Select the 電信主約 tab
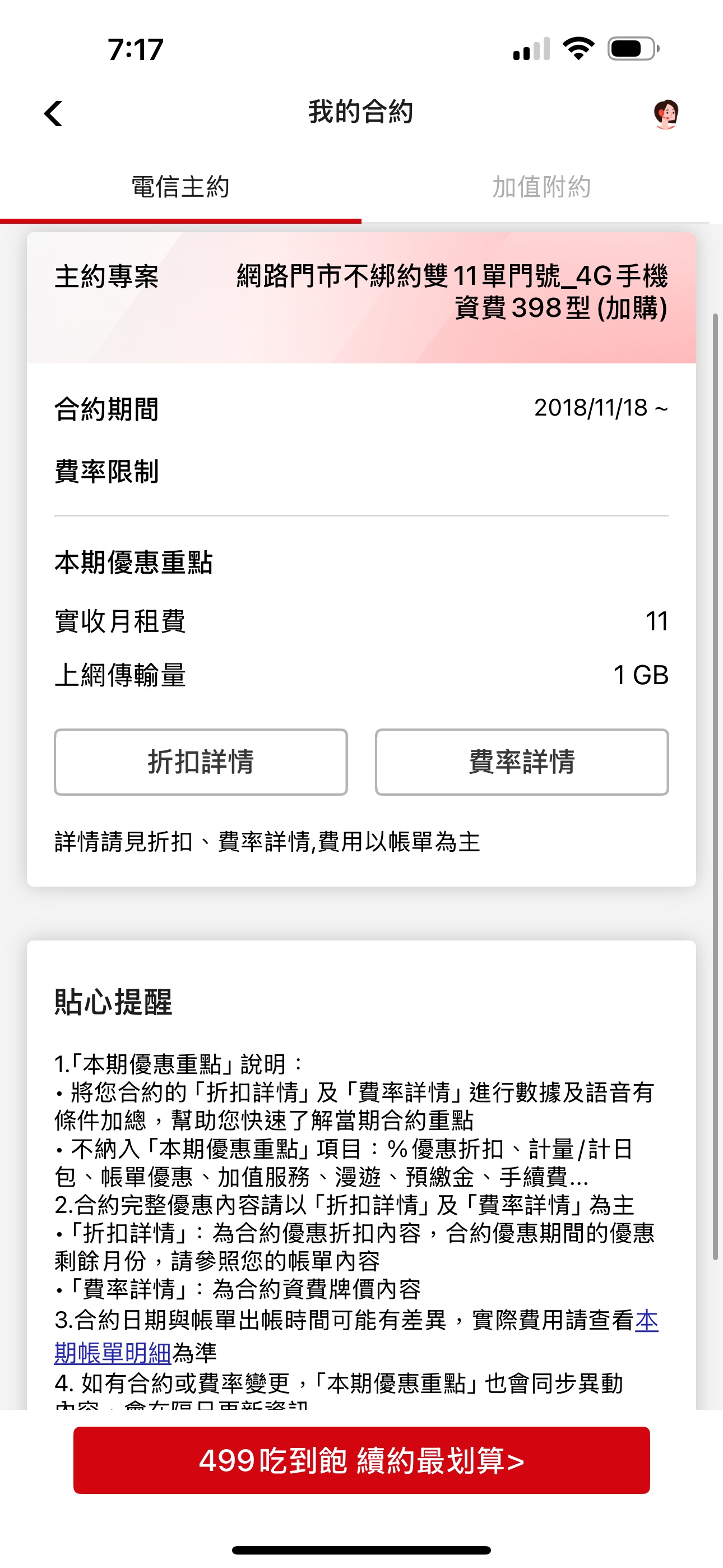The width and height of the screenshot is (723, 1568). 180,187
